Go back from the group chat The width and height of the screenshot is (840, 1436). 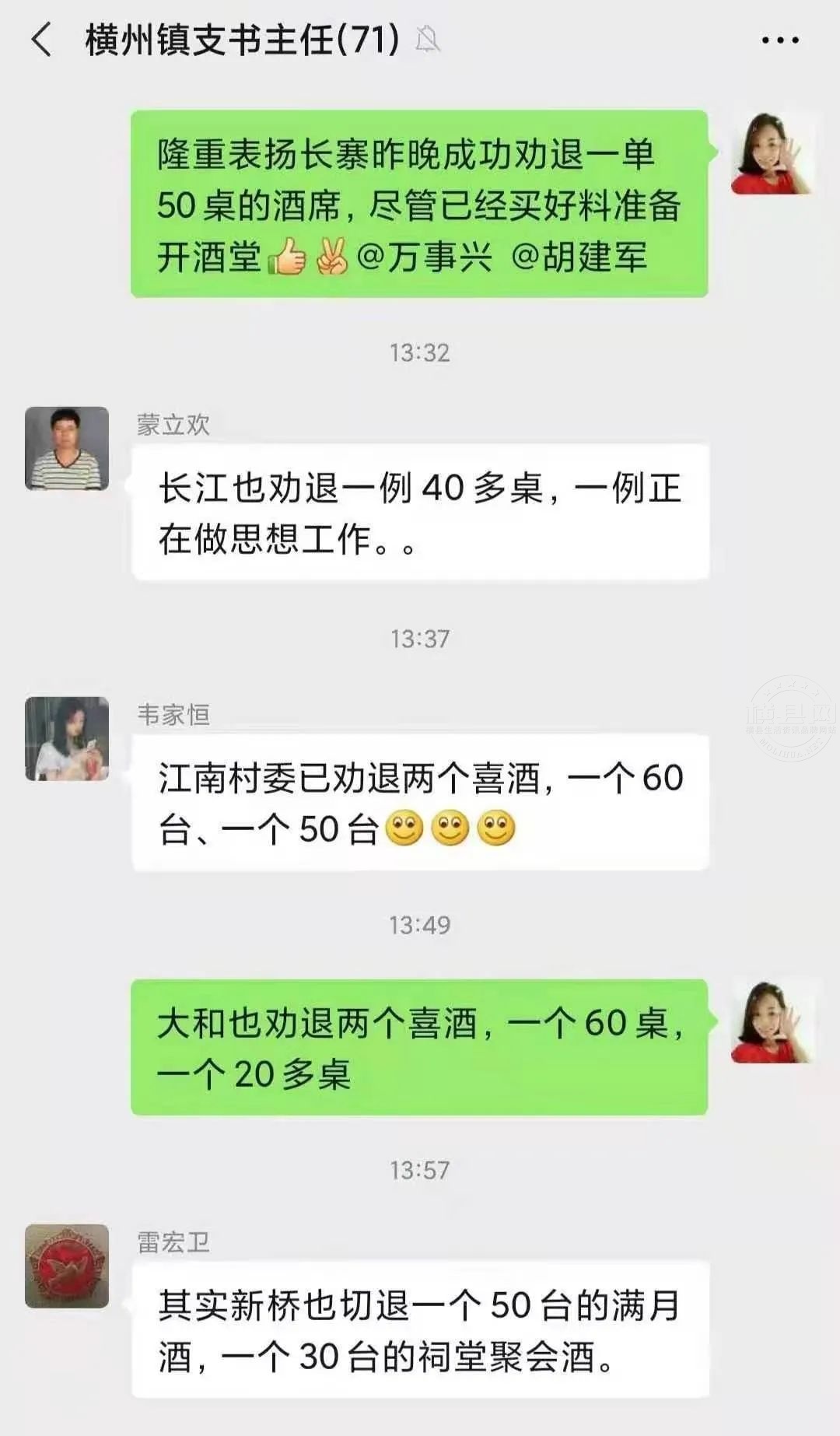click(x=42, y=40)
